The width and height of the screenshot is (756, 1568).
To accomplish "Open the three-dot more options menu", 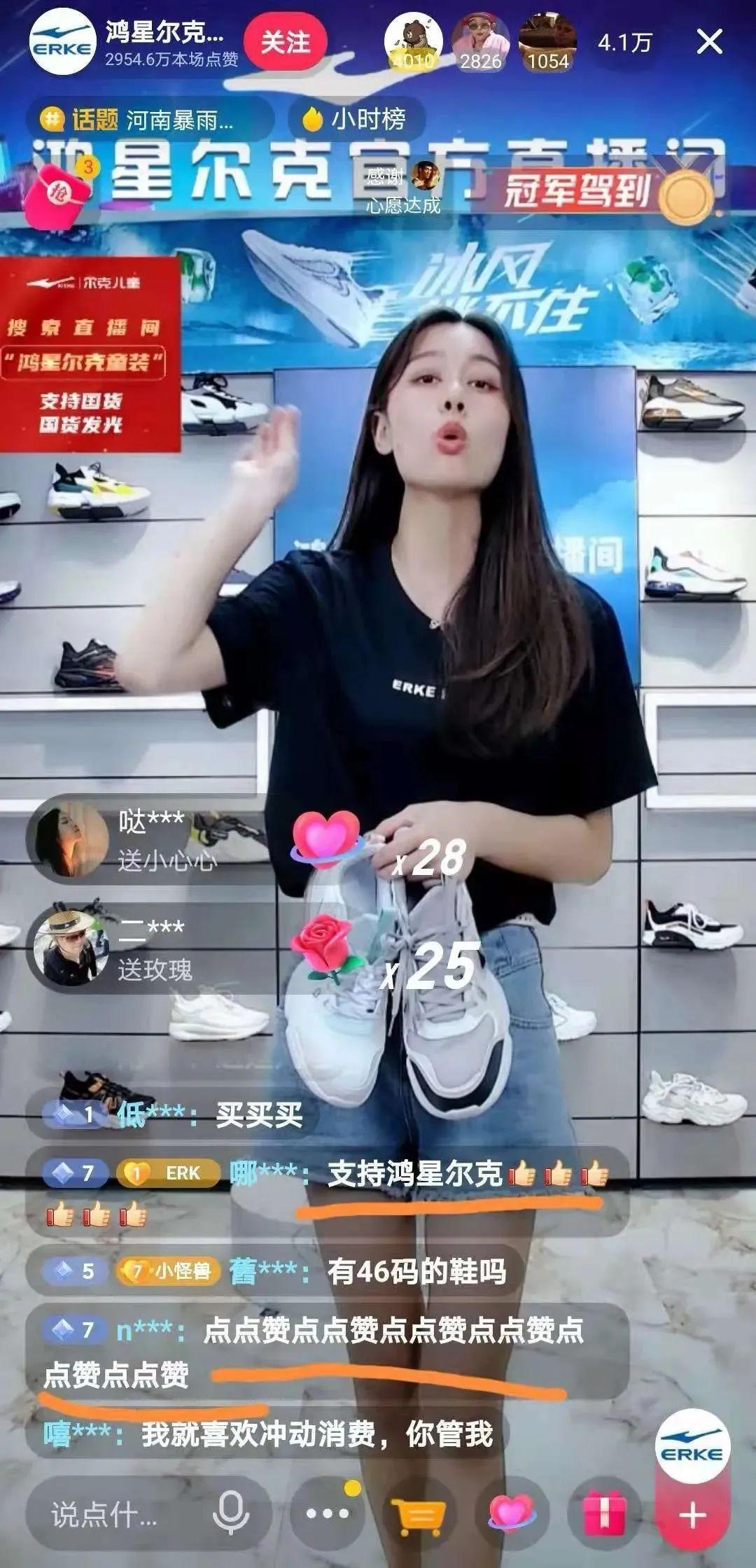I will coord(328,1514).
